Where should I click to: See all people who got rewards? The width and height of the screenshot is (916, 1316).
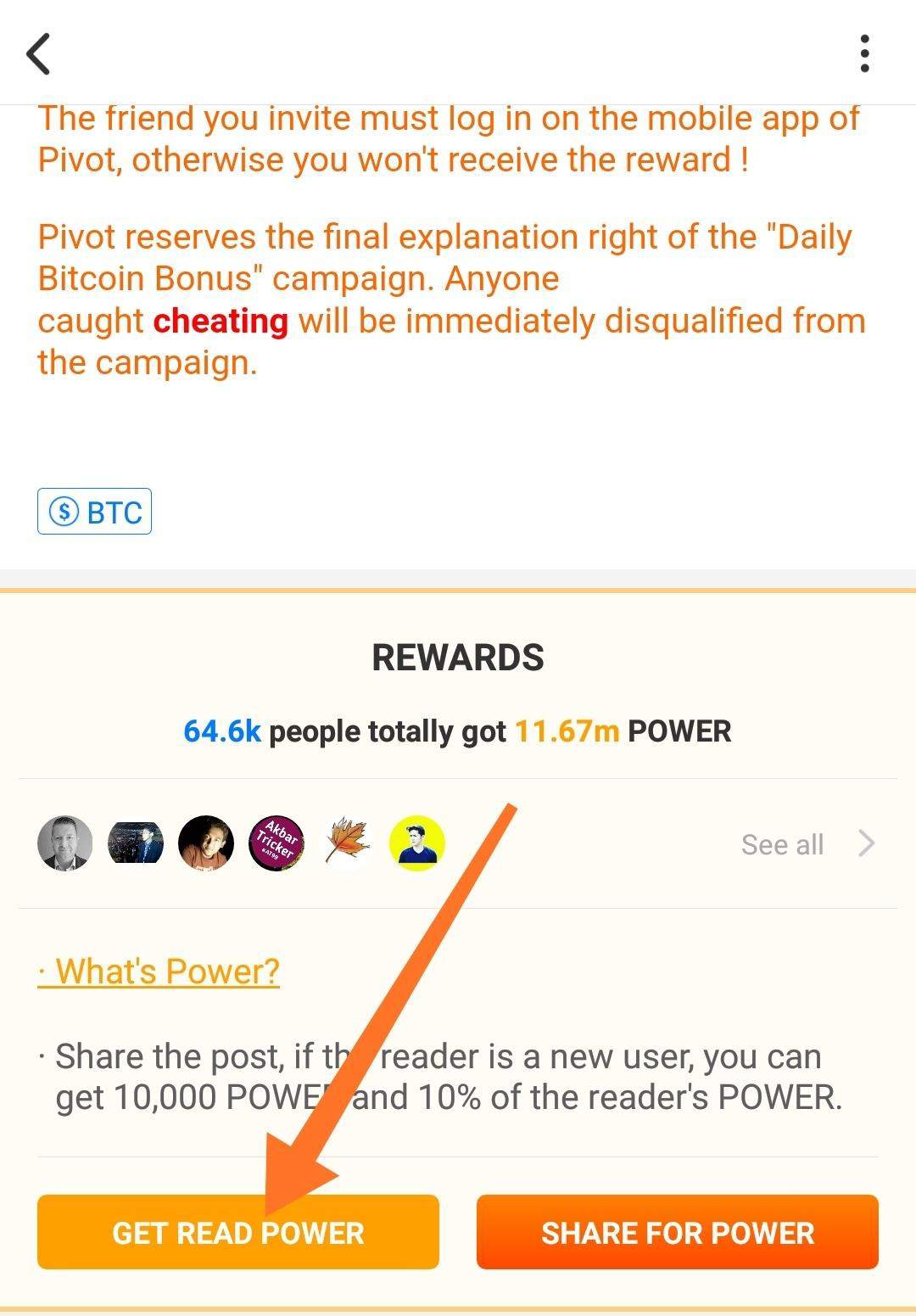[806, 844]
